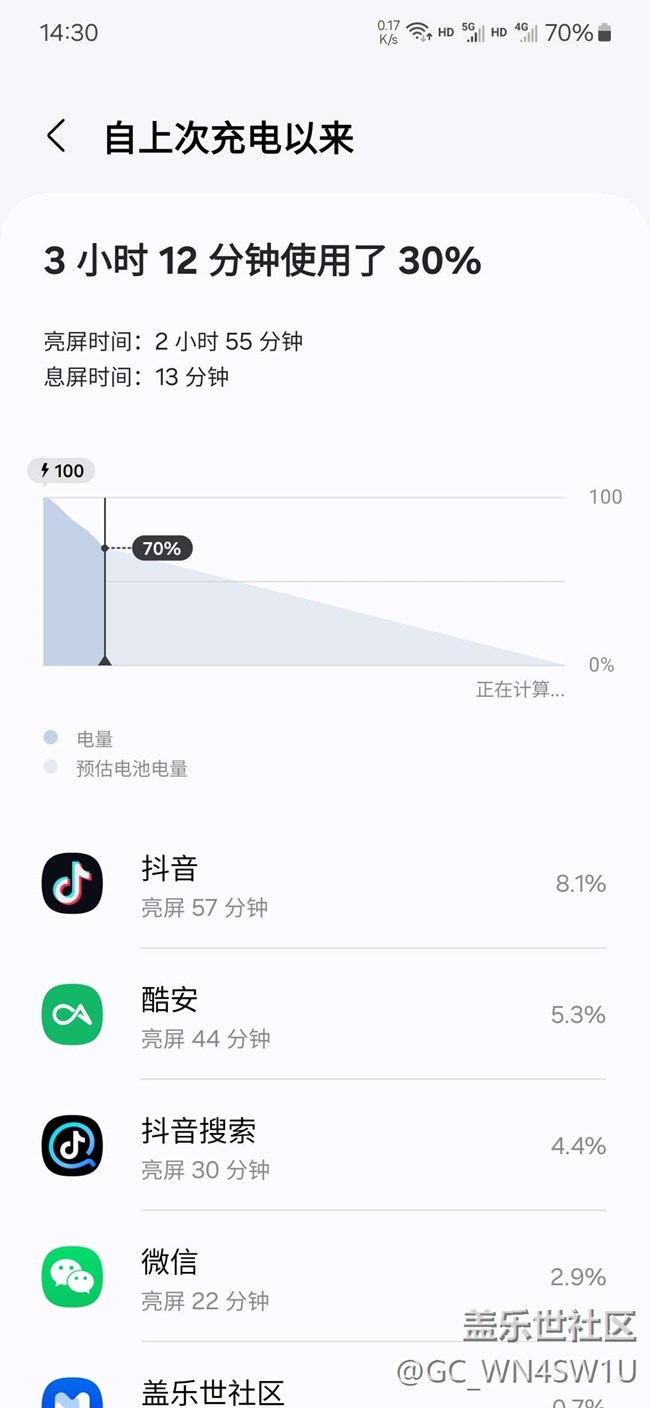Viewport: 650px width, 1408px height.
Task: Open 抖音 battery usage details
Action: (x=324, y=884)
